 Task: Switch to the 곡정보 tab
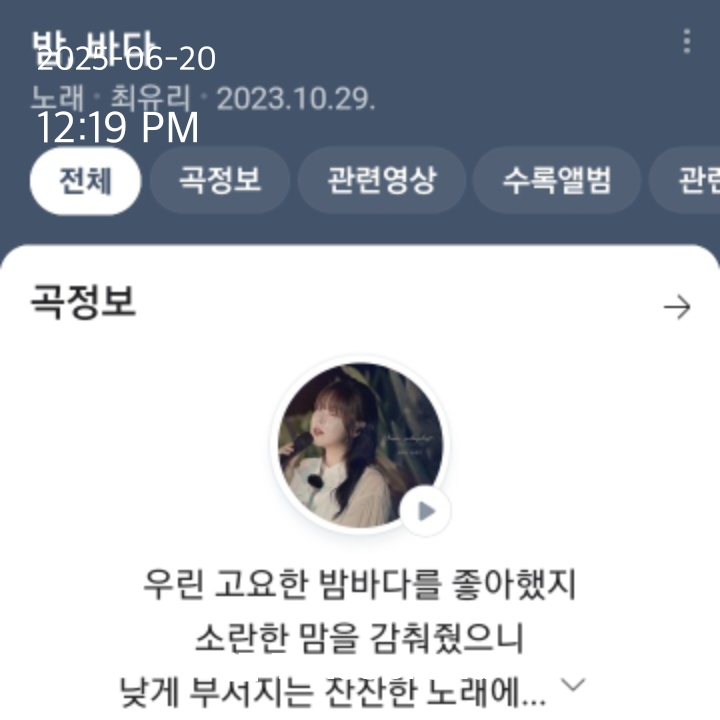(220, 181)
